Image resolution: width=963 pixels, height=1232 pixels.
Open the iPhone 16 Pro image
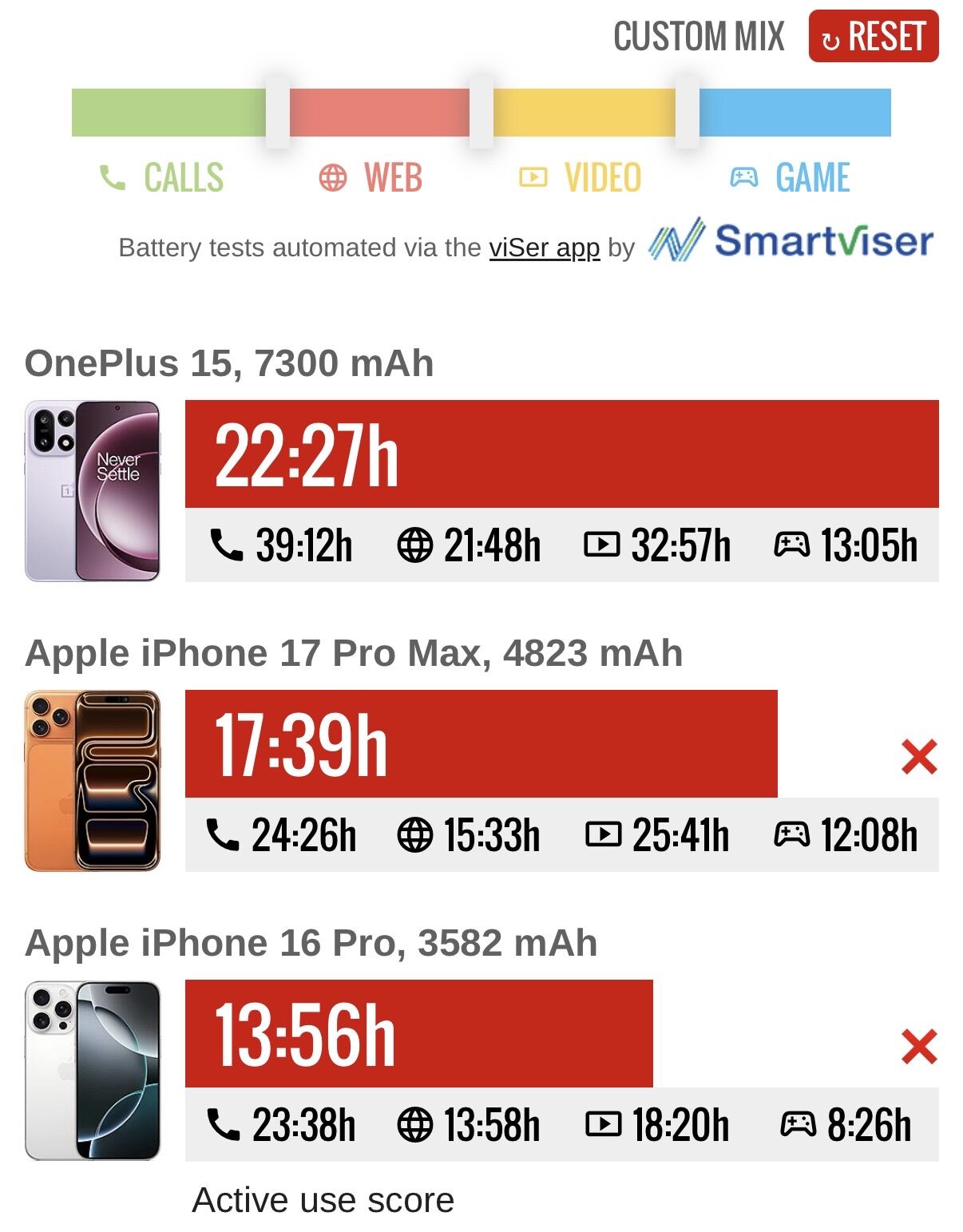pyautogui.click(x=93, y=1070)
